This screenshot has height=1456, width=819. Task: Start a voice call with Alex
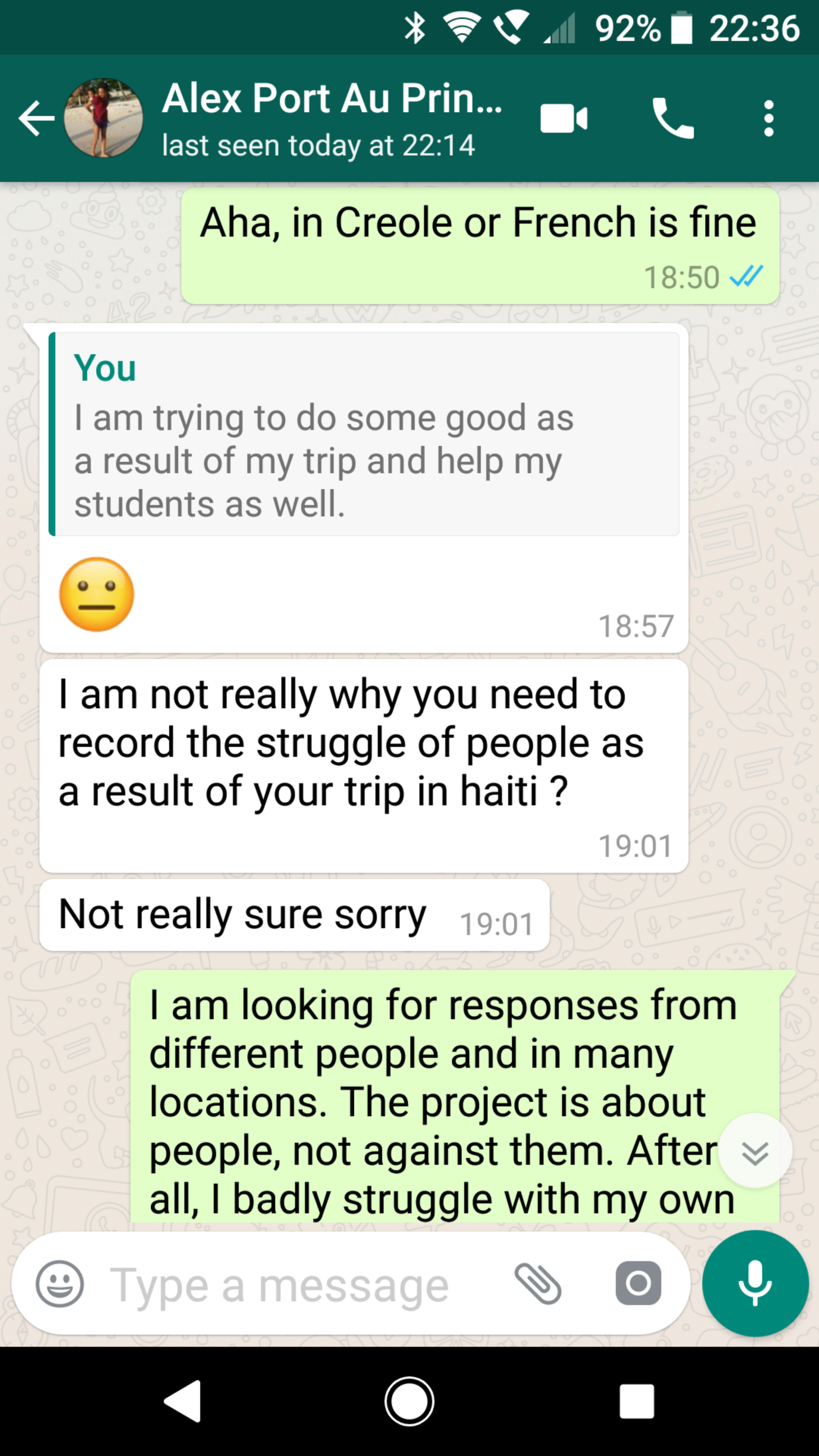click(673, 118)
